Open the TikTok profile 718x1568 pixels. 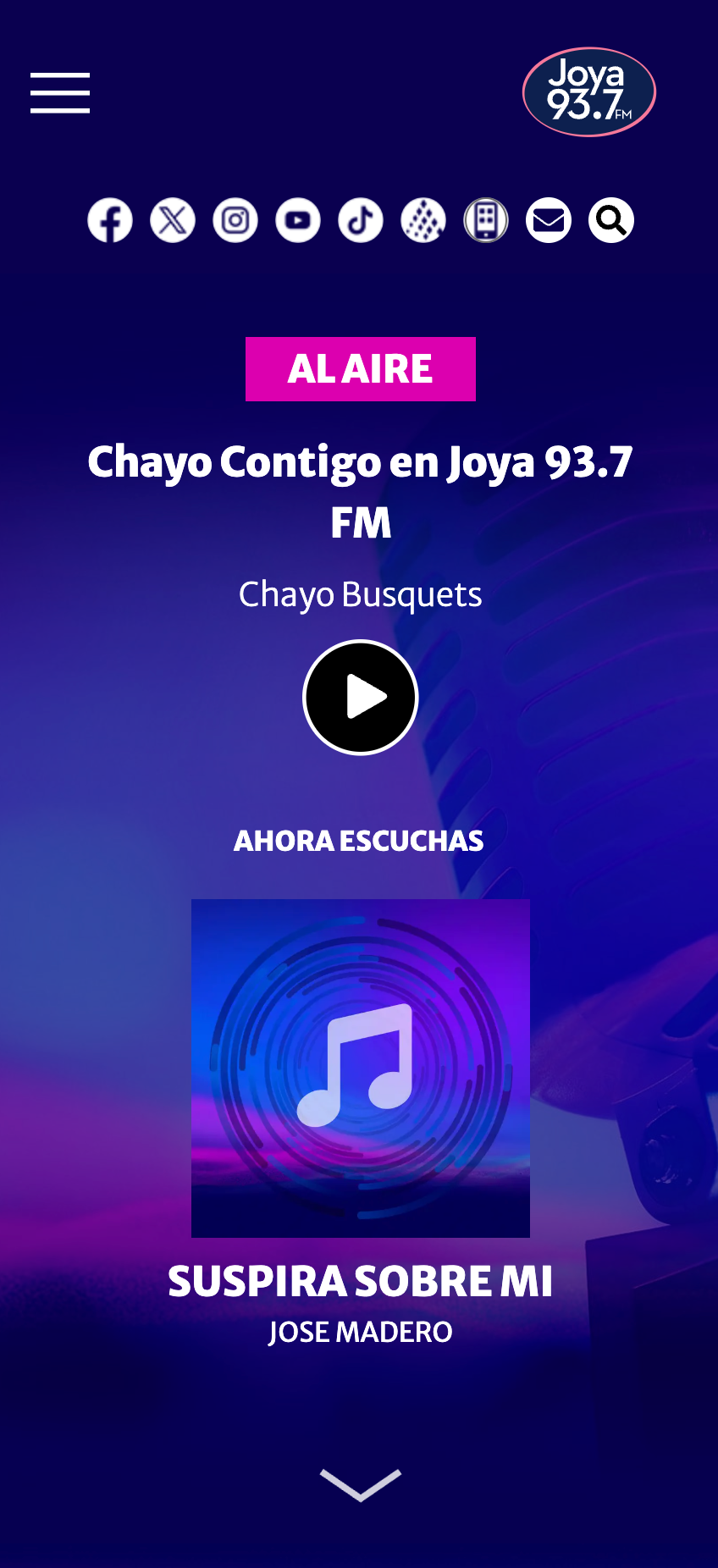click(x=361, y=220)
